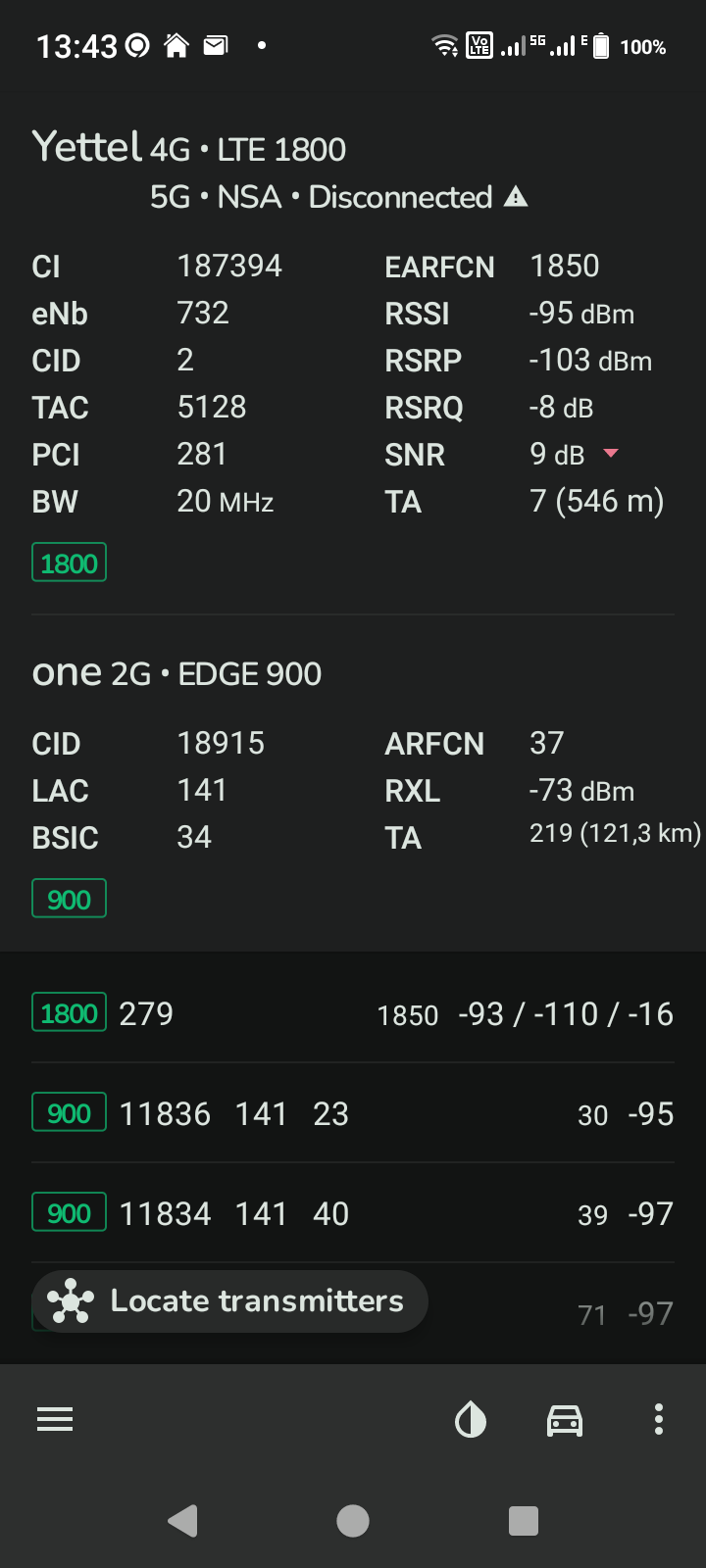Enable car drive mode icon

565,1419
